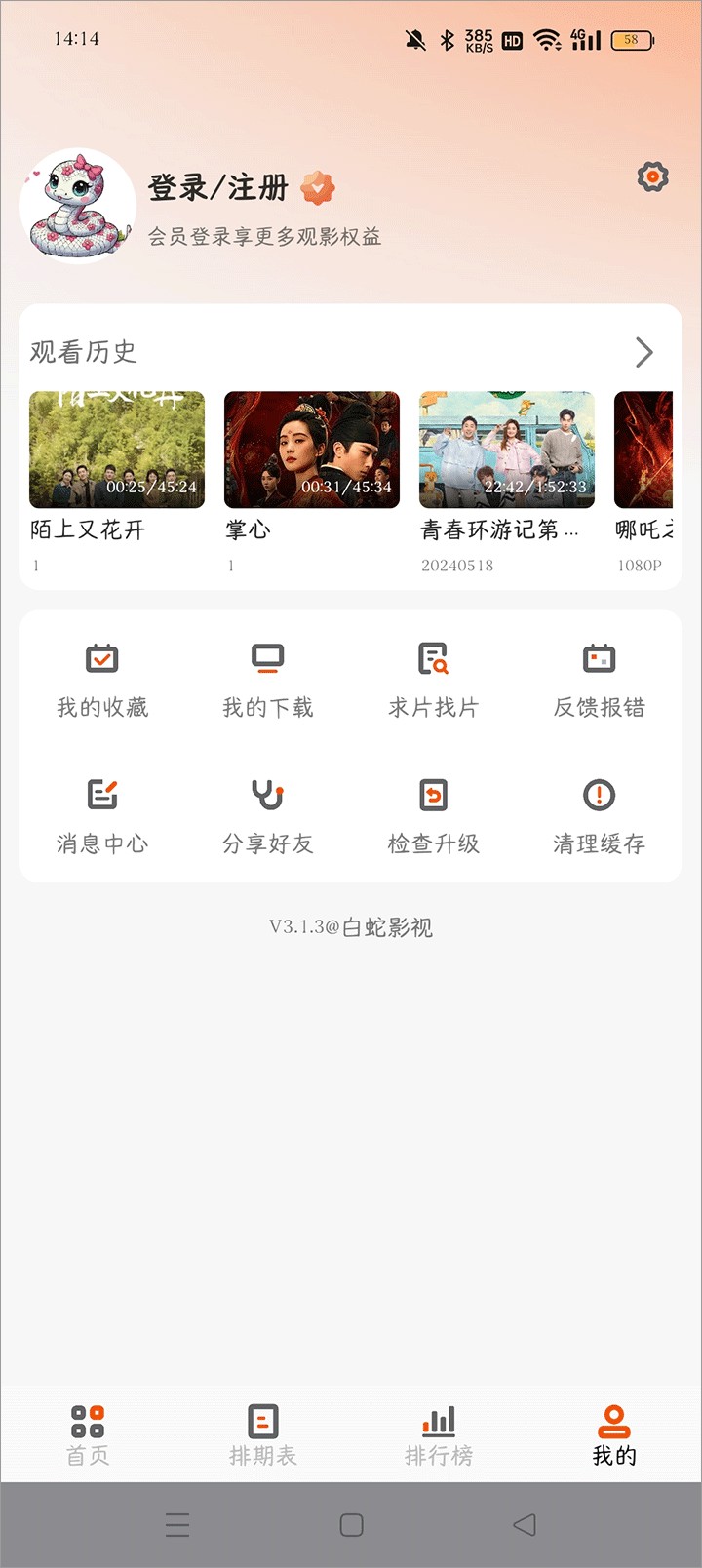
Task: Open 我的下载 downloads
Action: [268, 680]
